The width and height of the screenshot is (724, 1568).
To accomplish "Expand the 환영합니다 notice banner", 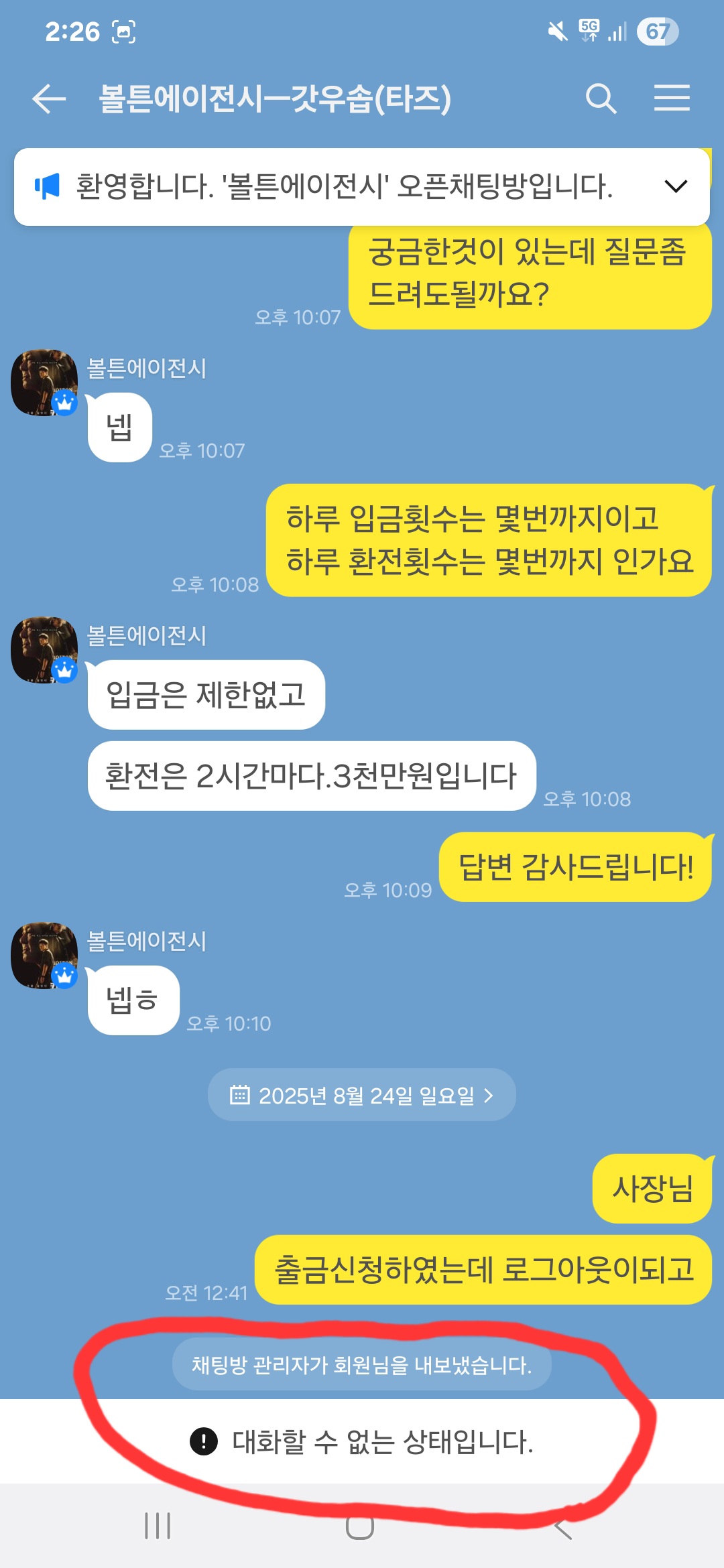I will tap(676, 186).
